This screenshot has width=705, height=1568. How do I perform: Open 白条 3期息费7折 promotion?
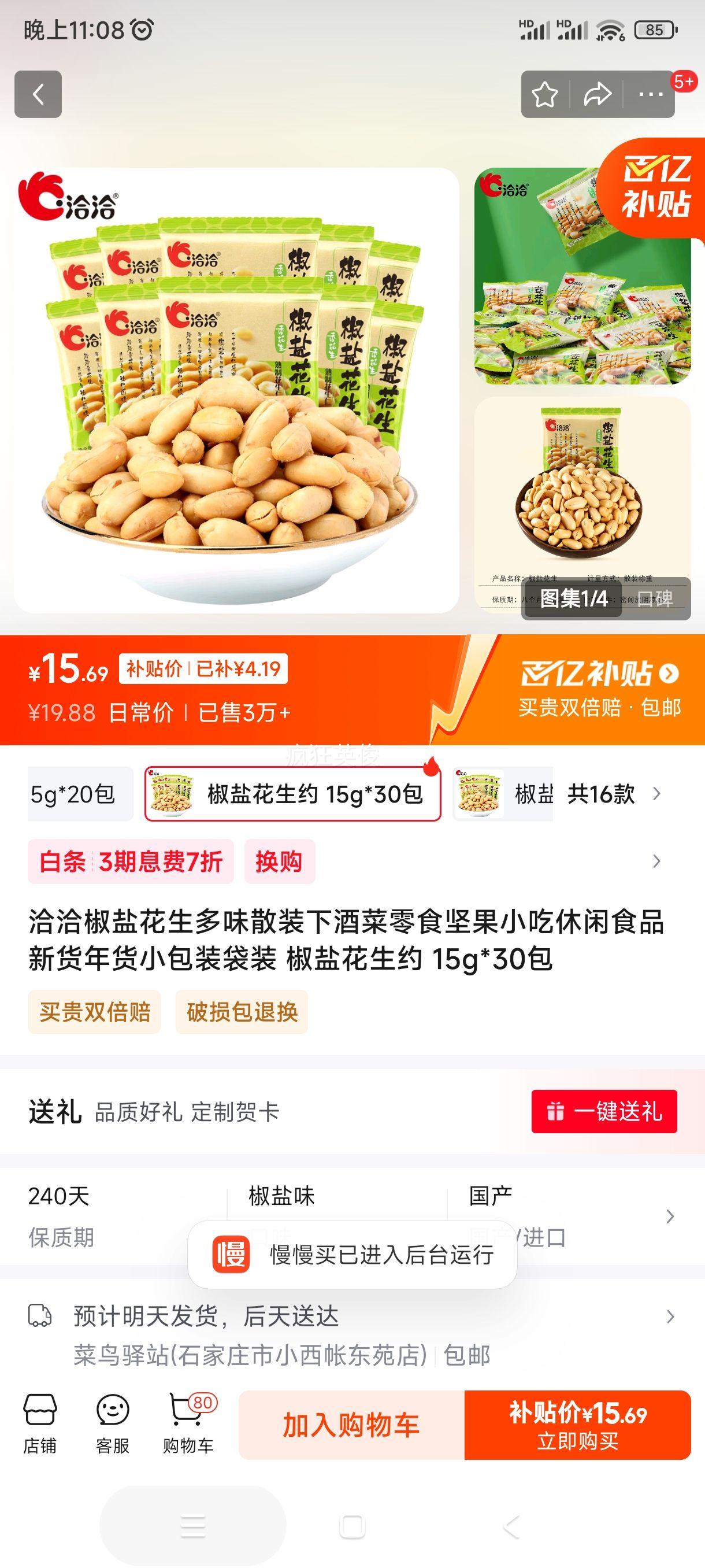click(130, 861)
